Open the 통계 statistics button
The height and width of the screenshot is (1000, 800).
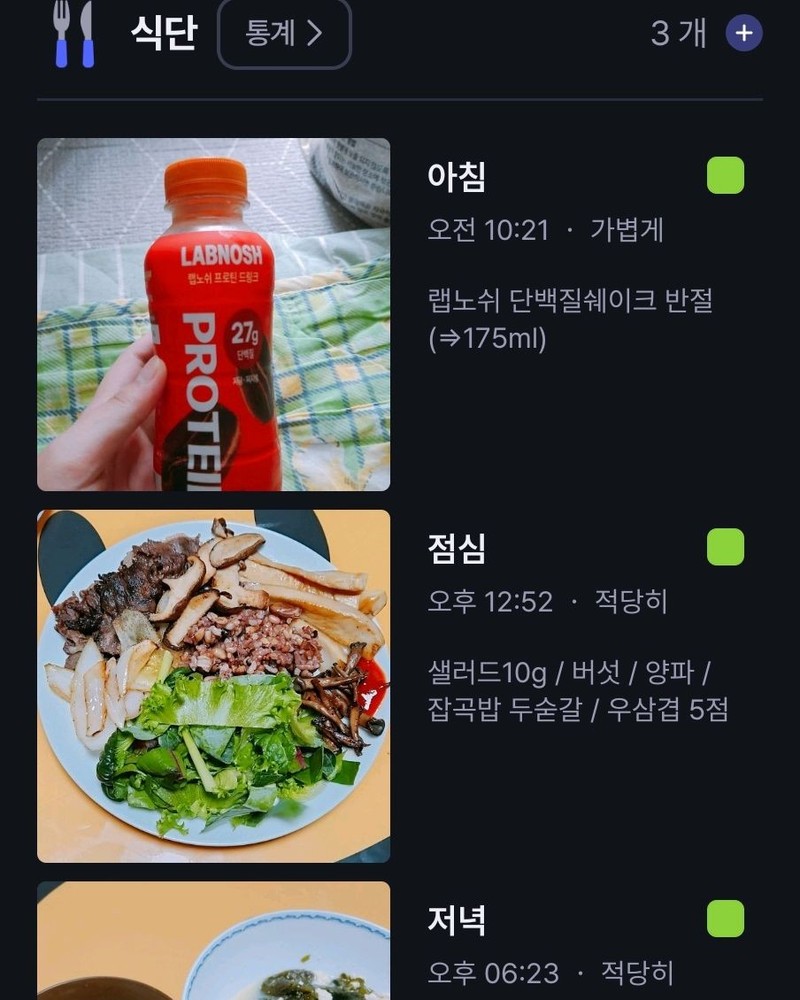[x=284, y=33]
